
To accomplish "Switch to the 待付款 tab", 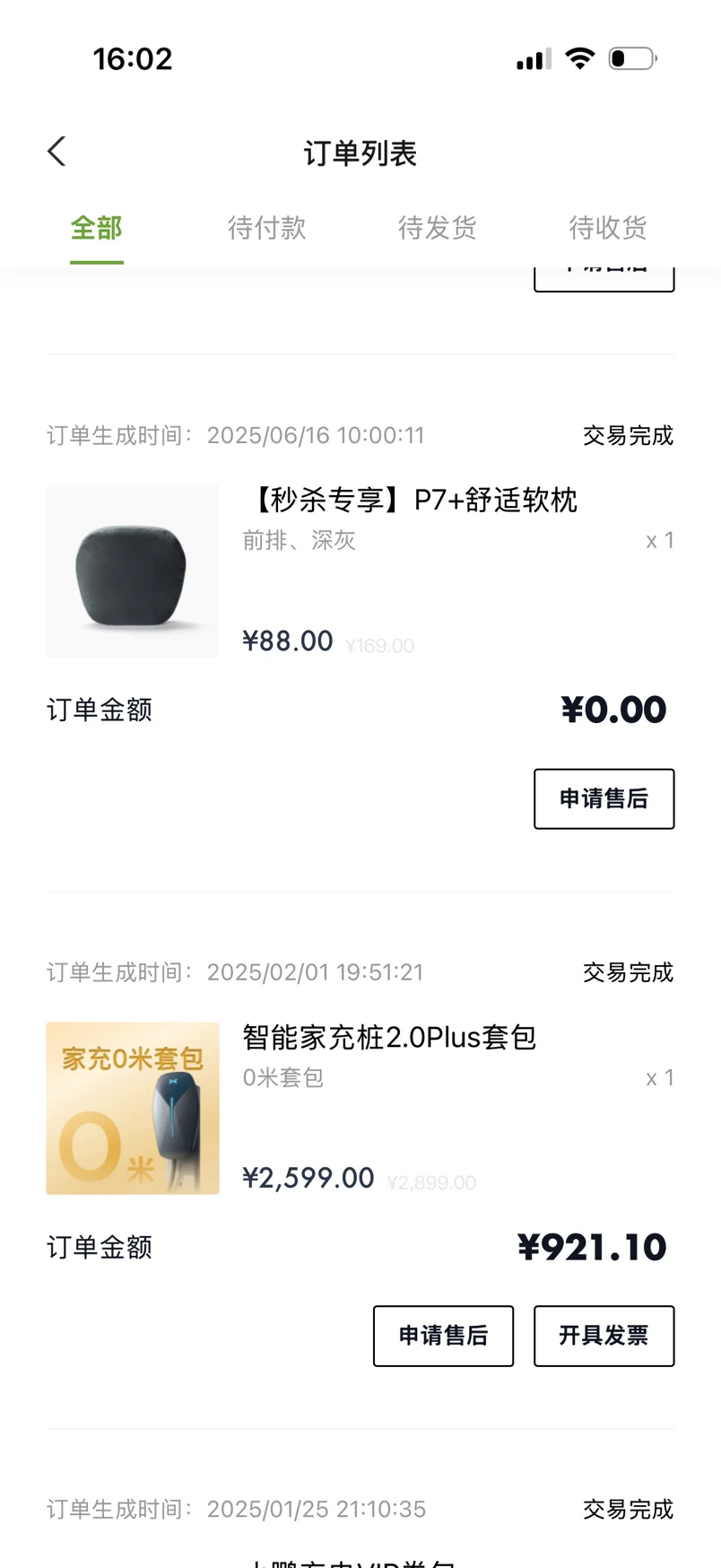I will pyautogui.click(x=267, y=228).
